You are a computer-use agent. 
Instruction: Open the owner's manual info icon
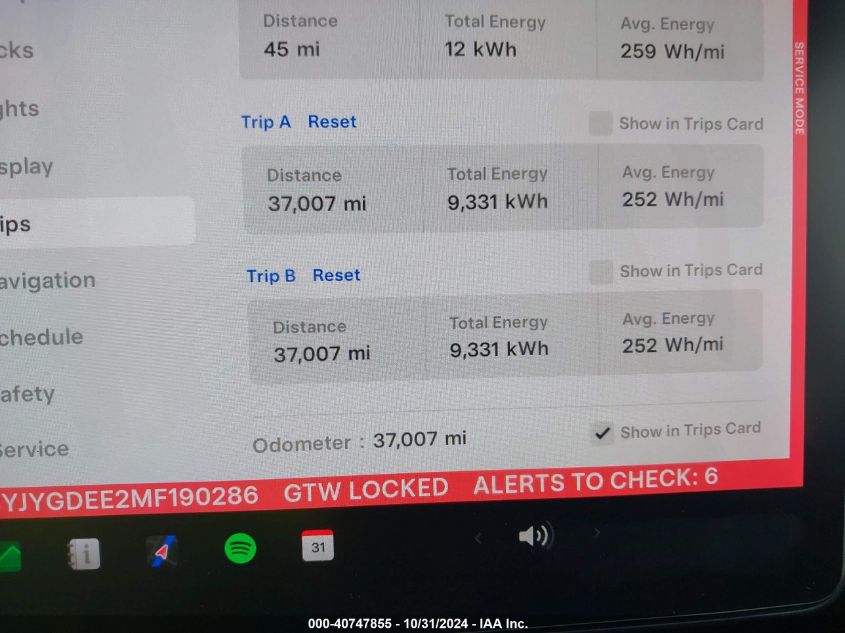[x=84, y=553]
